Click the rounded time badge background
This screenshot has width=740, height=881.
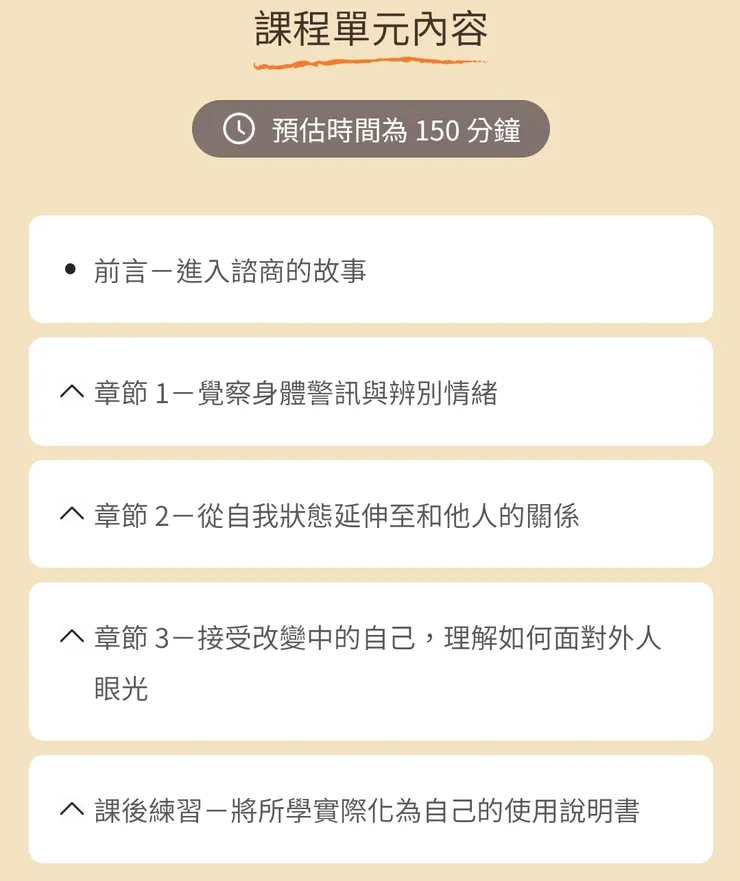(x=370, y=129)
